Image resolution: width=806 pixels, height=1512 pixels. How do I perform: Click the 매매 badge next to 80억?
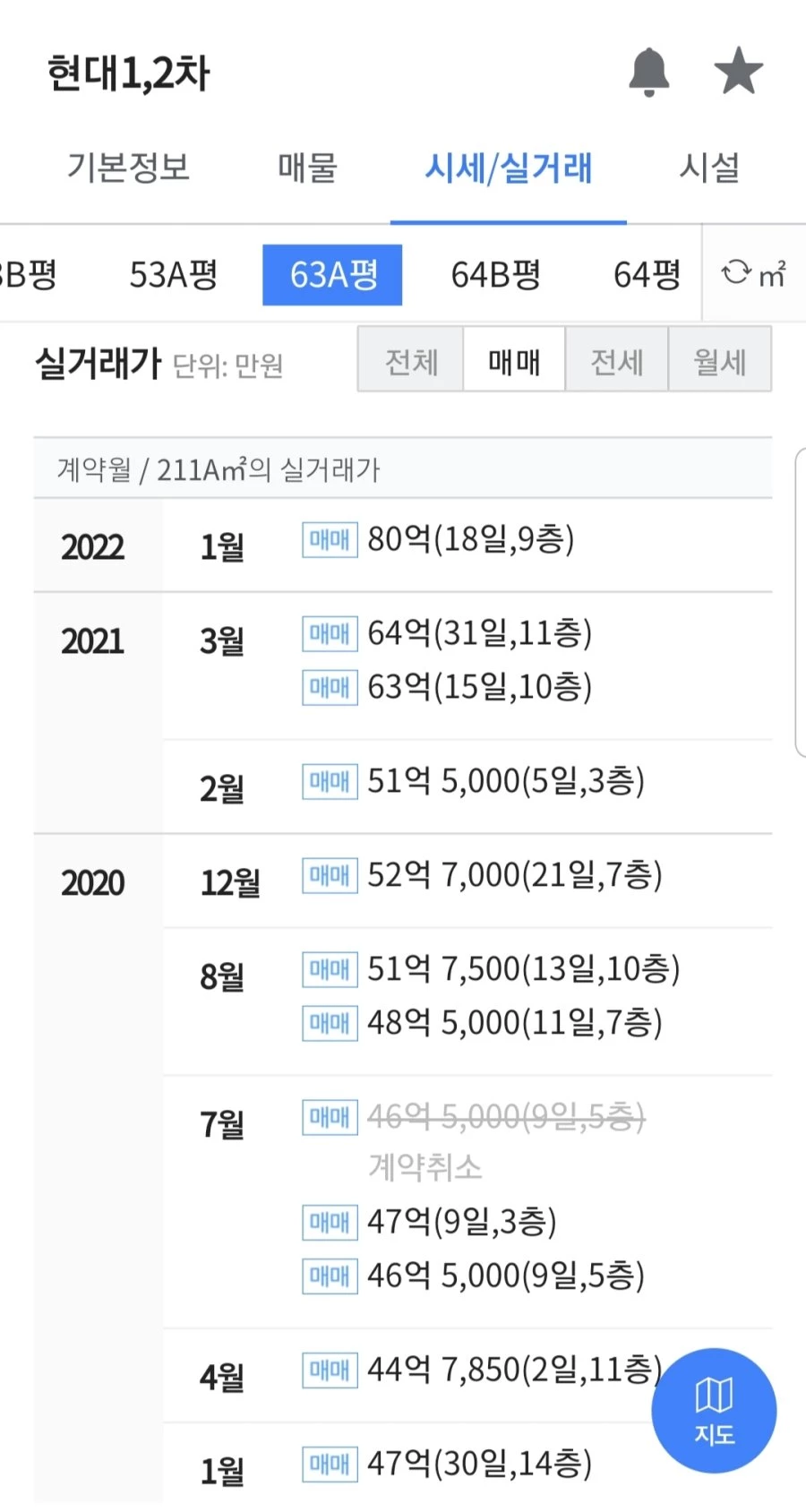(329, 539)
